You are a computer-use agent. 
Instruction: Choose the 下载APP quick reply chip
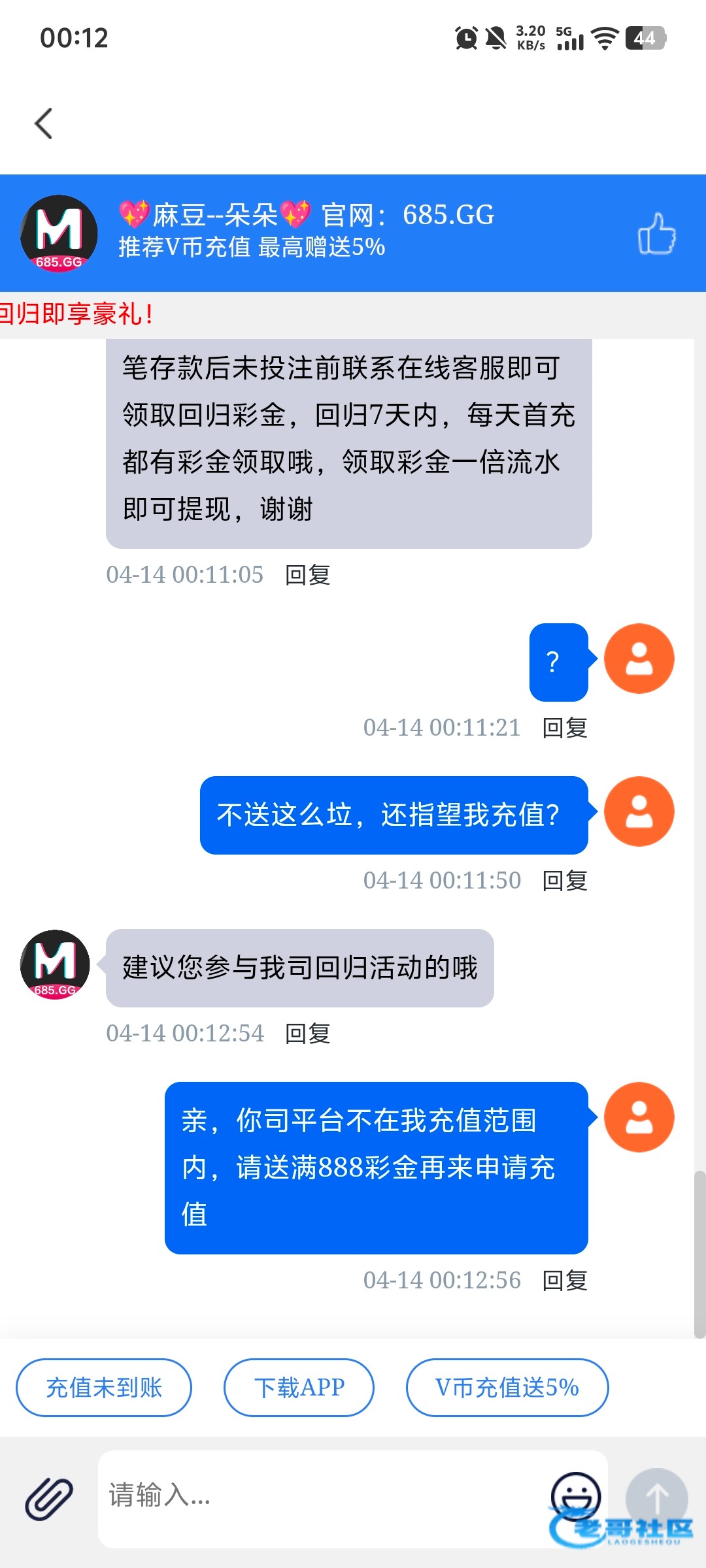click(299, 1387)
